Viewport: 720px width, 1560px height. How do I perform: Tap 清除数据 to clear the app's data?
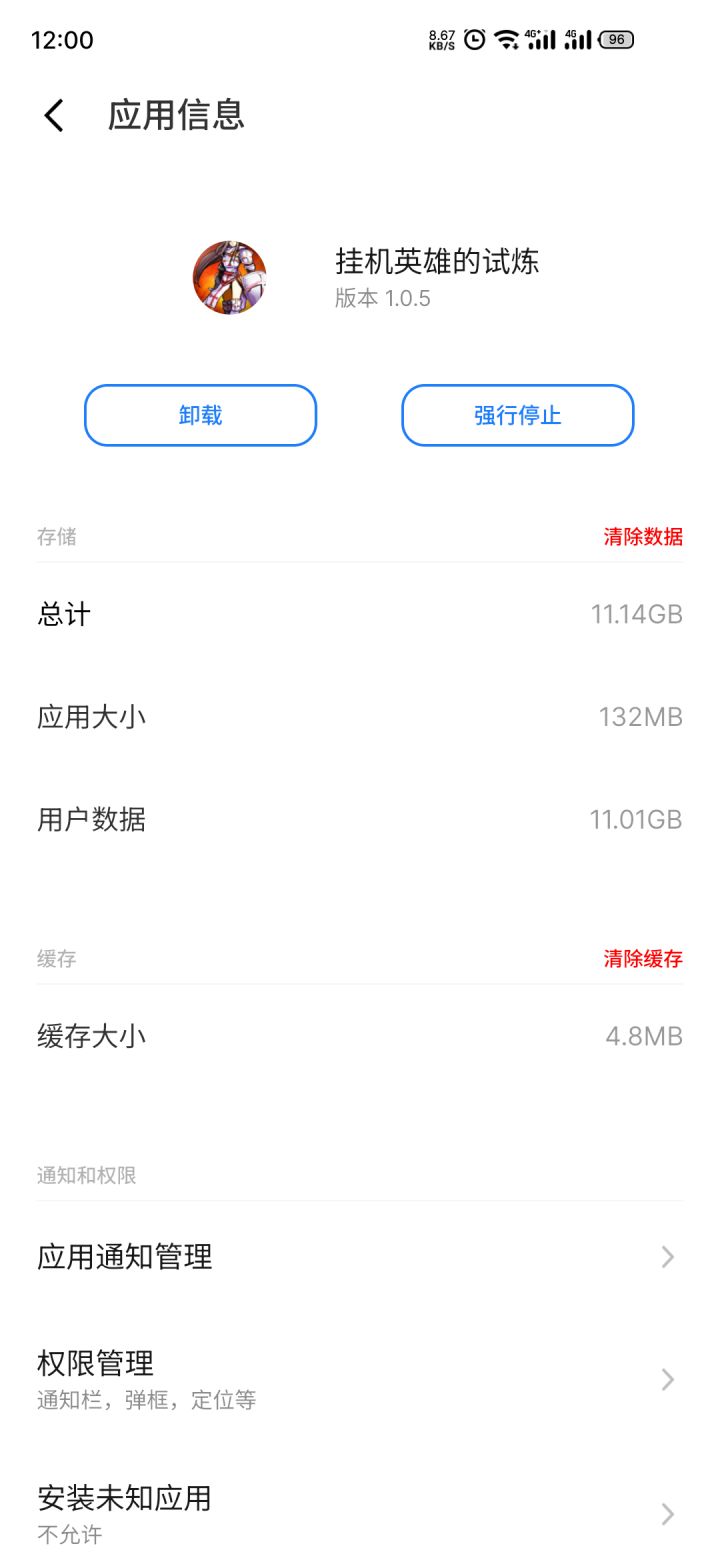[642, 537]
